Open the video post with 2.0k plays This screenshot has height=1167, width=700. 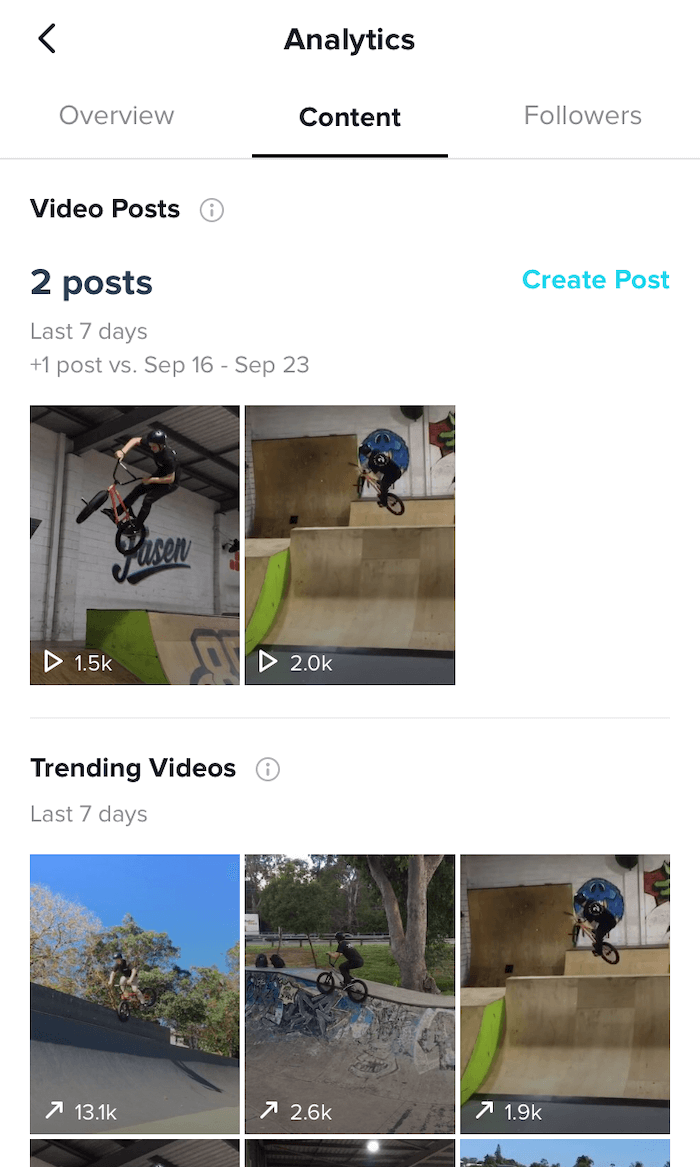350,545
